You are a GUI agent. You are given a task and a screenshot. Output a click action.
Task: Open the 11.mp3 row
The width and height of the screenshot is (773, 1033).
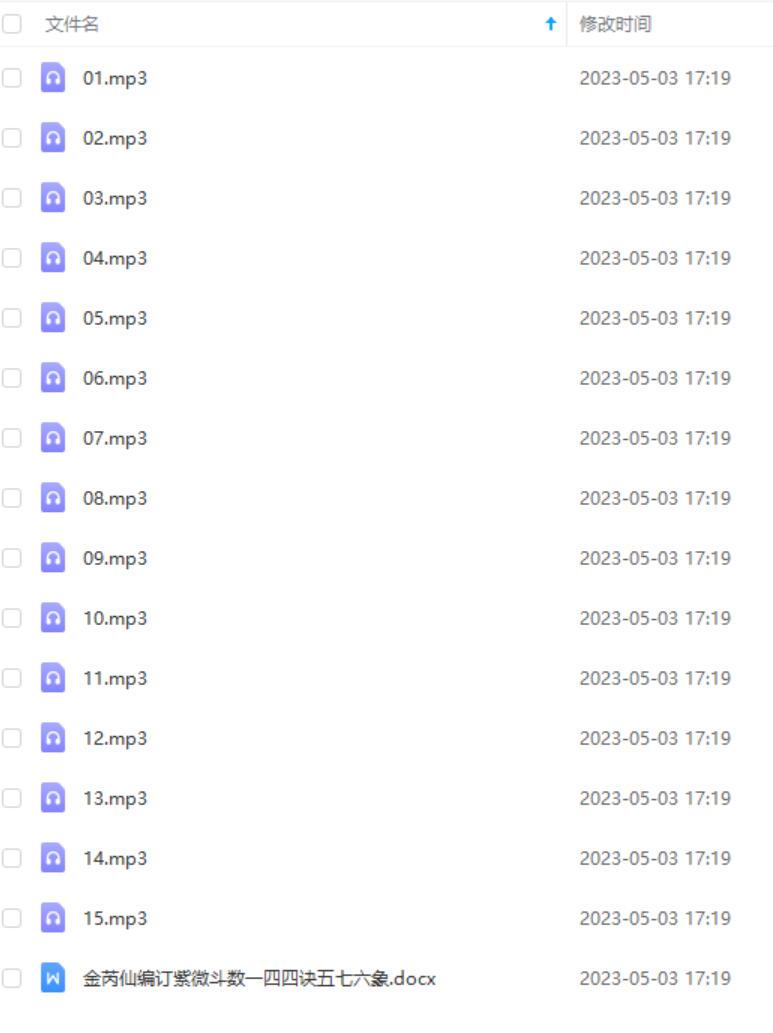coord(114,678)
